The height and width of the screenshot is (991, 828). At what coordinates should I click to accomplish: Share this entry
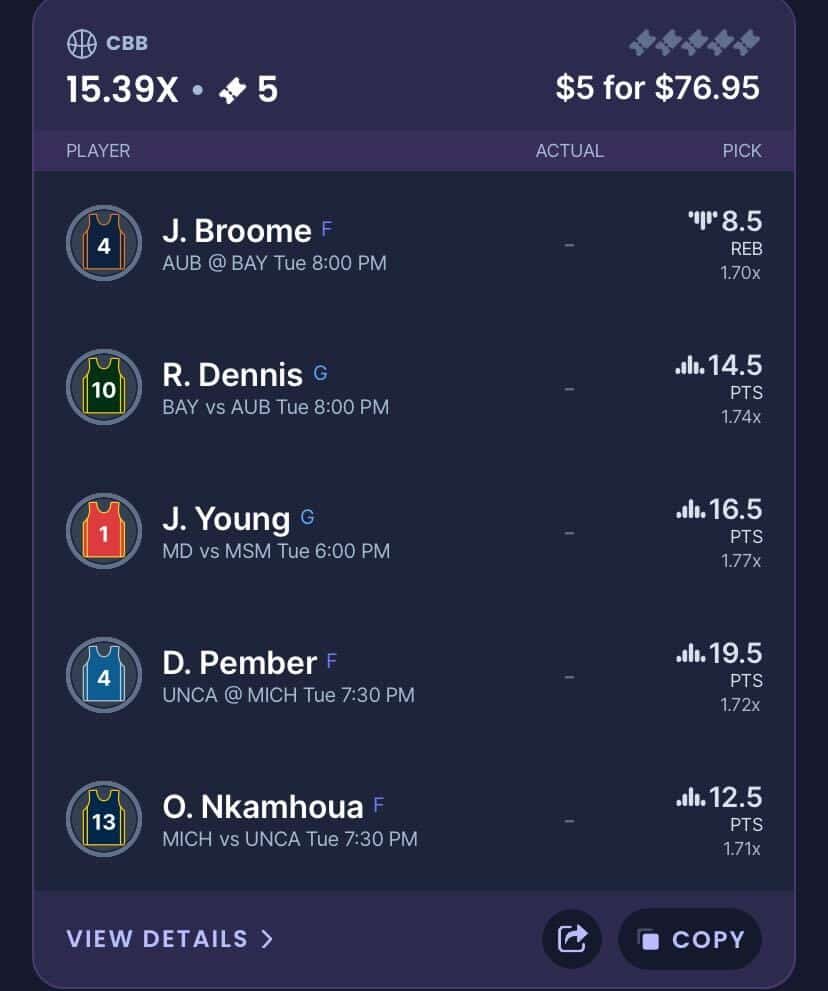[572, 939]
